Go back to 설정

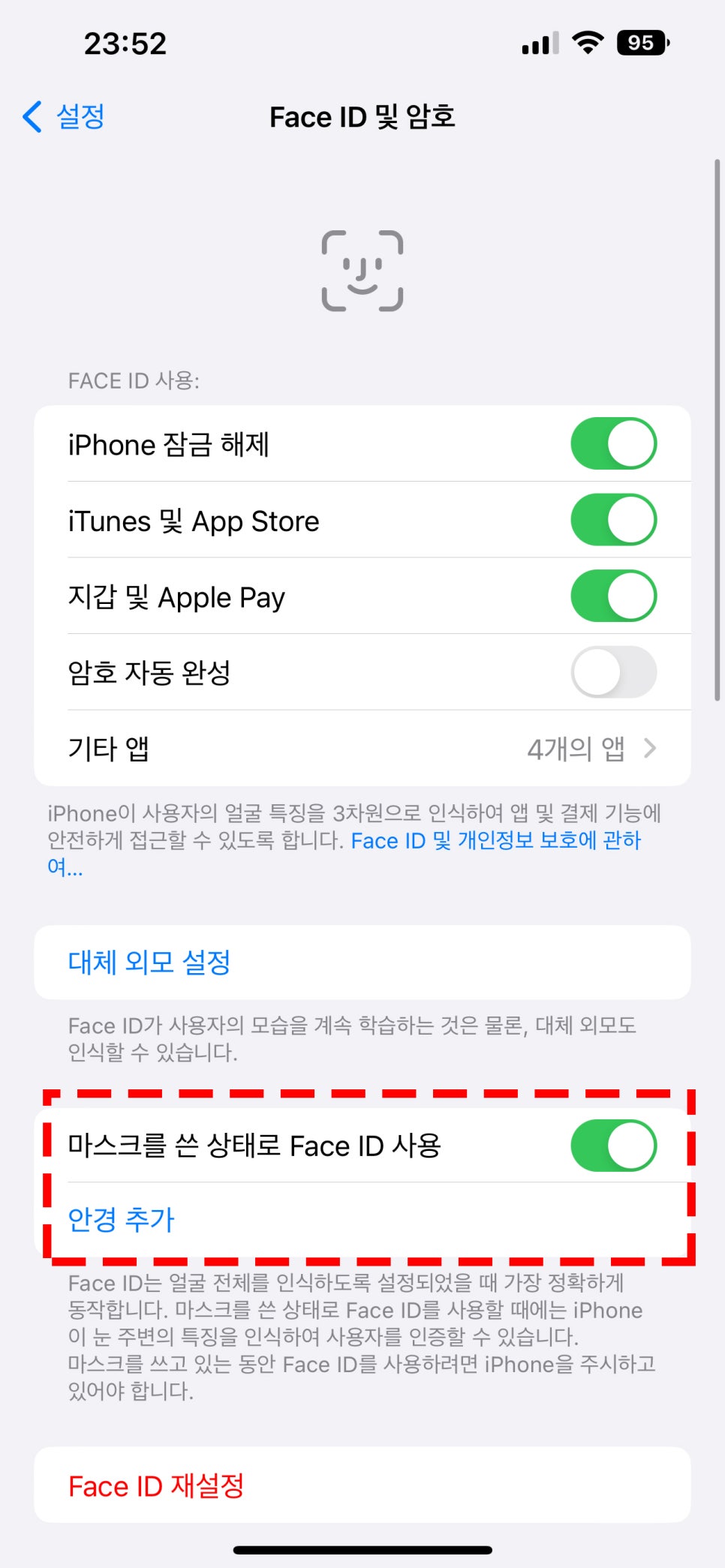[x=63, y=117]
